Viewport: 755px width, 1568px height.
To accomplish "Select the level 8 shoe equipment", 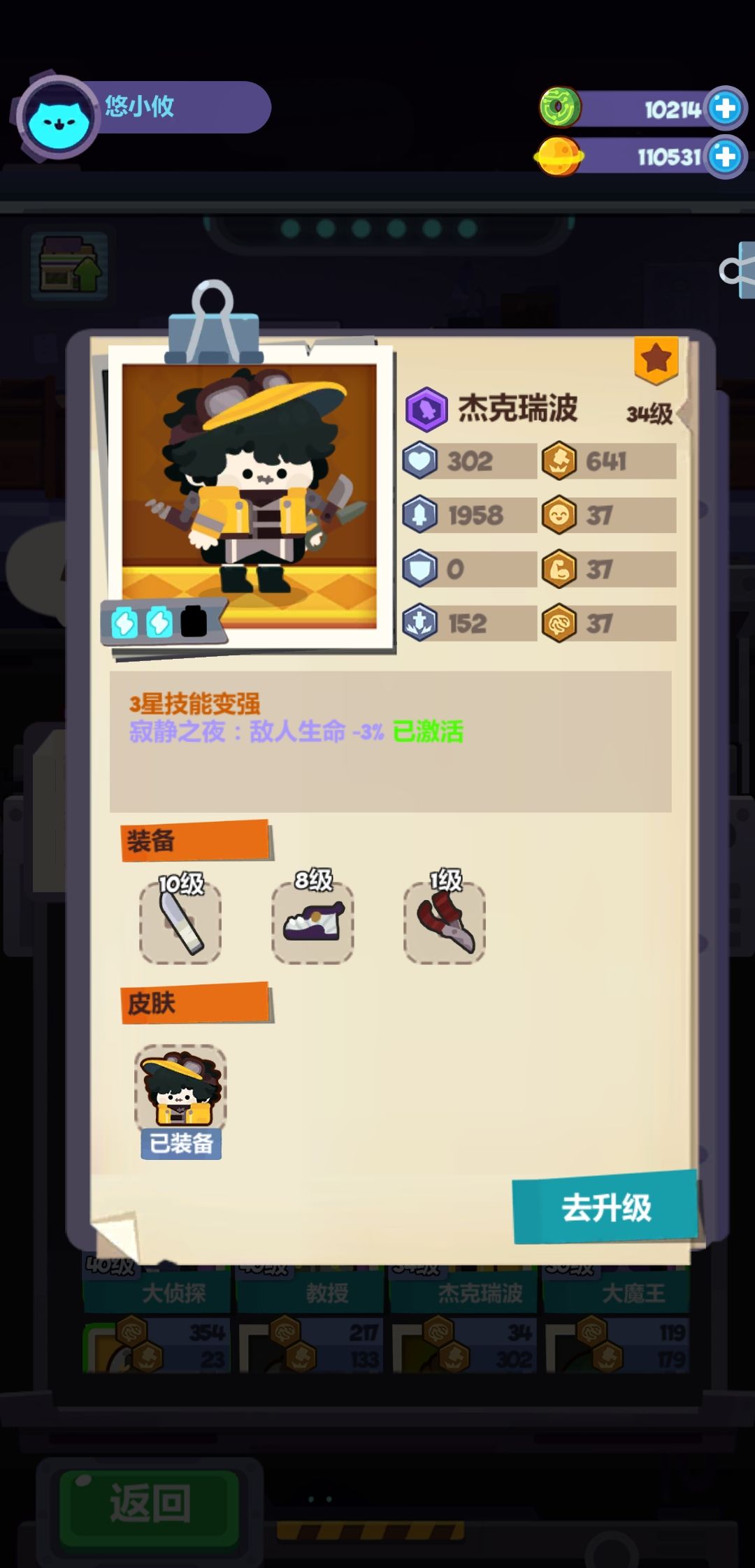I will pyautogui.click(x=313, y=922).
